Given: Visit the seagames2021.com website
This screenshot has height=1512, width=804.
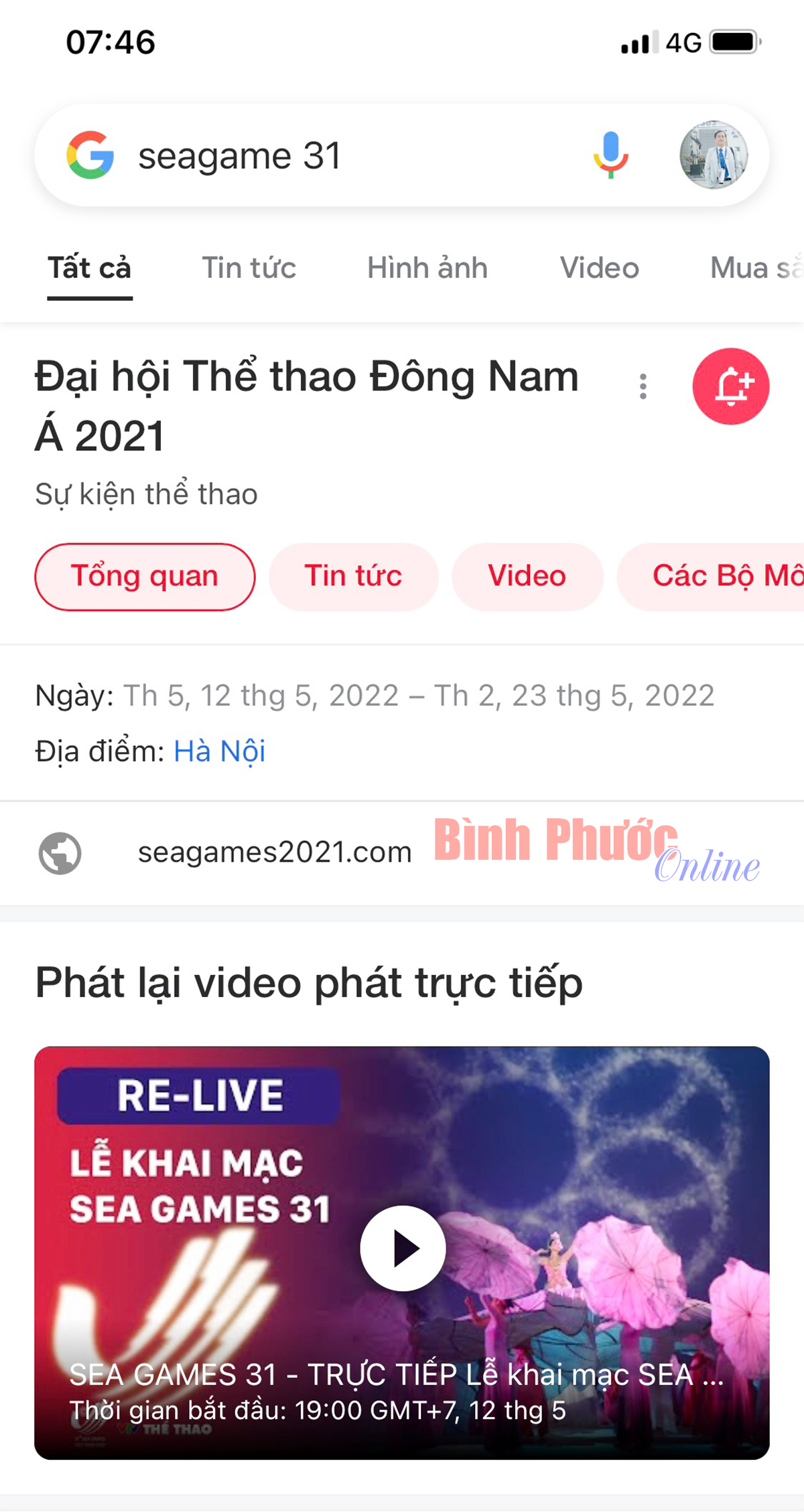Looking at the screenshot, I should click(x=275, y=852).
